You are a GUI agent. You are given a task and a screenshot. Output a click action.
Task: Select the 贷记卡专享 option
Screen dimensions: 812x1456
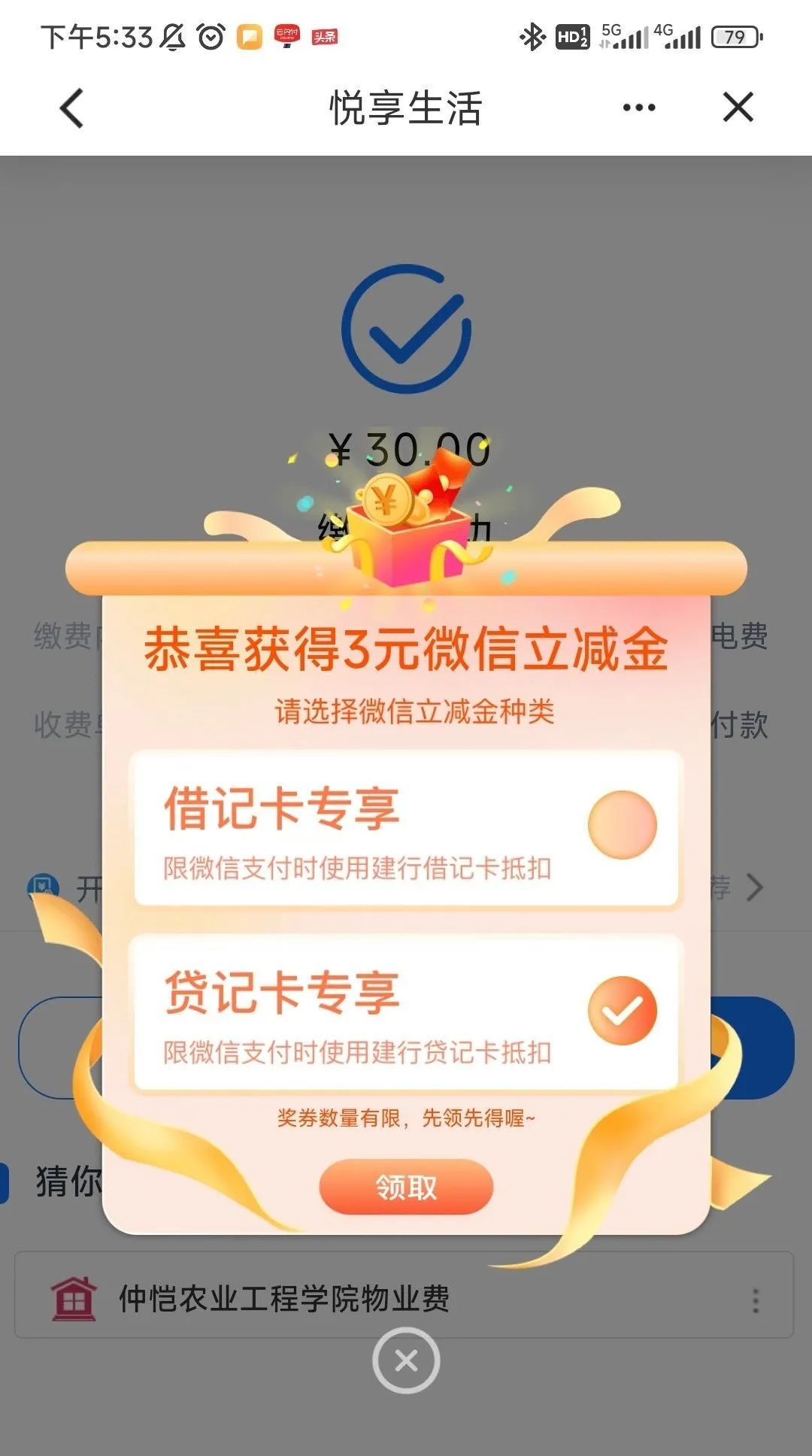click(x=622, y=1011)
